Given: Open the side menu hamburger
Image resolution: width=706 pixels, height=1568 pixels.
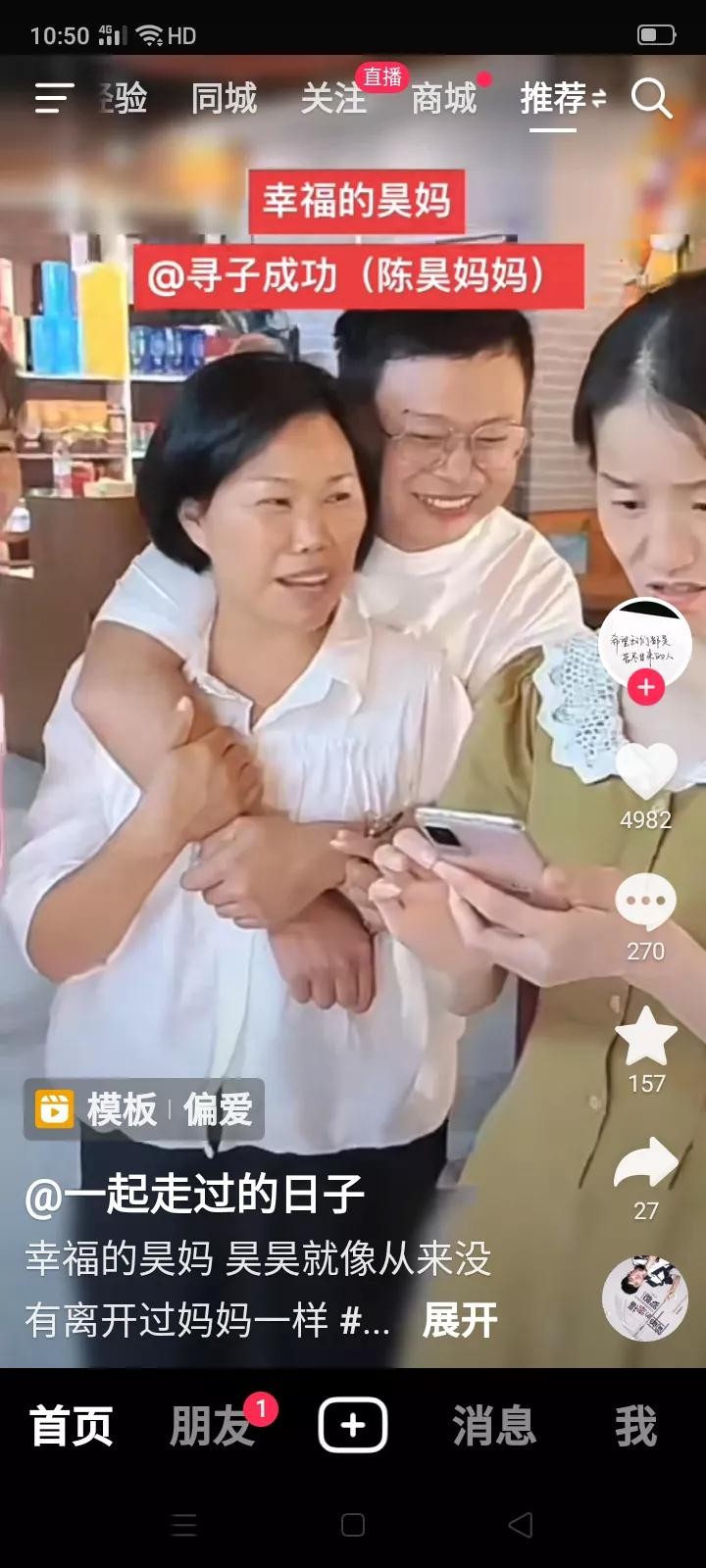Looking at the screenshot, I should point(54,98).
